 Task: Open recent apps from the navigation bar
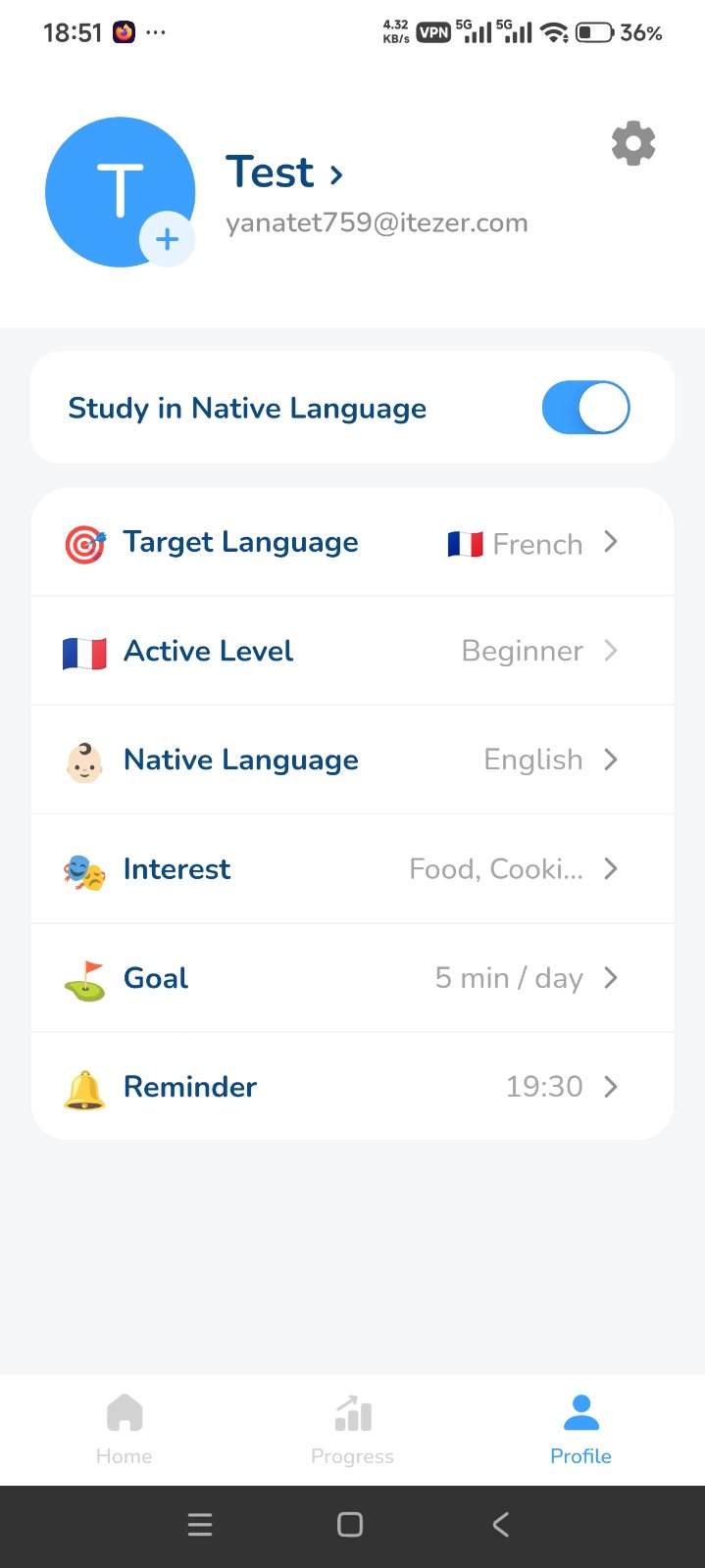point(200,1525)
